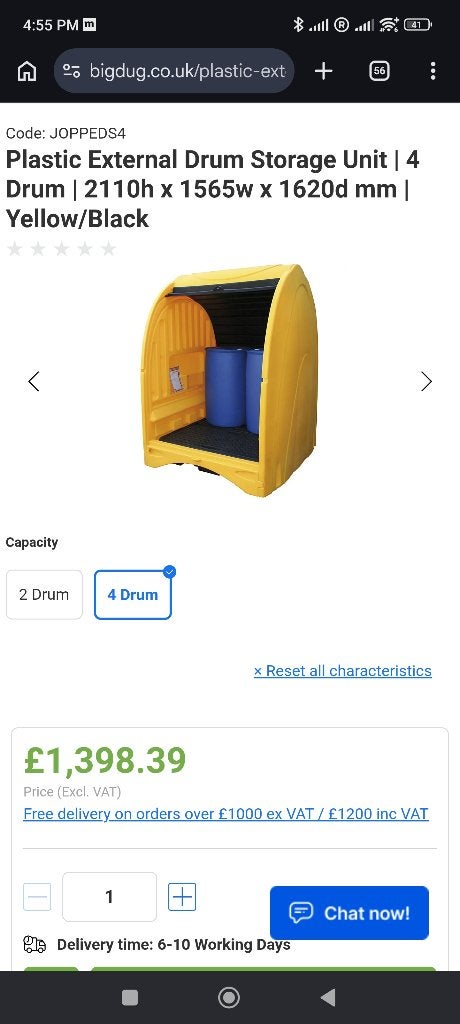This screenshot has height=1024, width=460.
Task: Show the next product image
Action: tap(426, 381)
